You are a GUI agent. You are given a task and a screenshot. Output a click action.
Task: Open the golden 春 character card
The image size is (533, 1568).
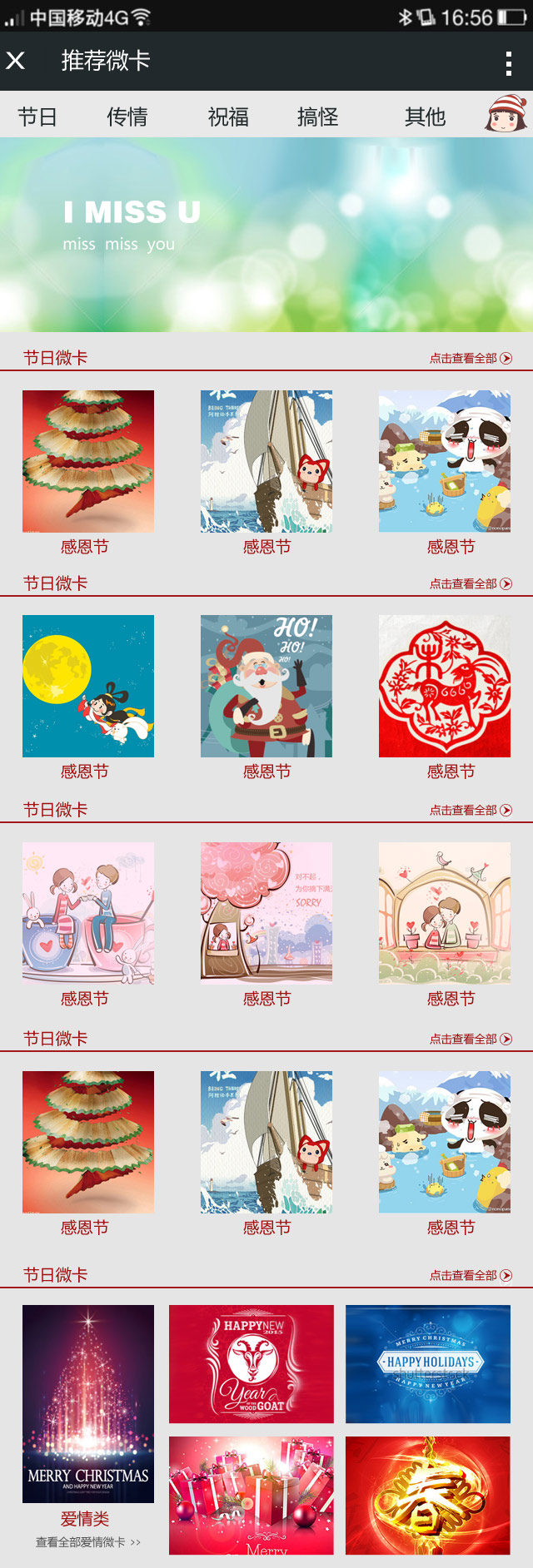pos(428,1496)
